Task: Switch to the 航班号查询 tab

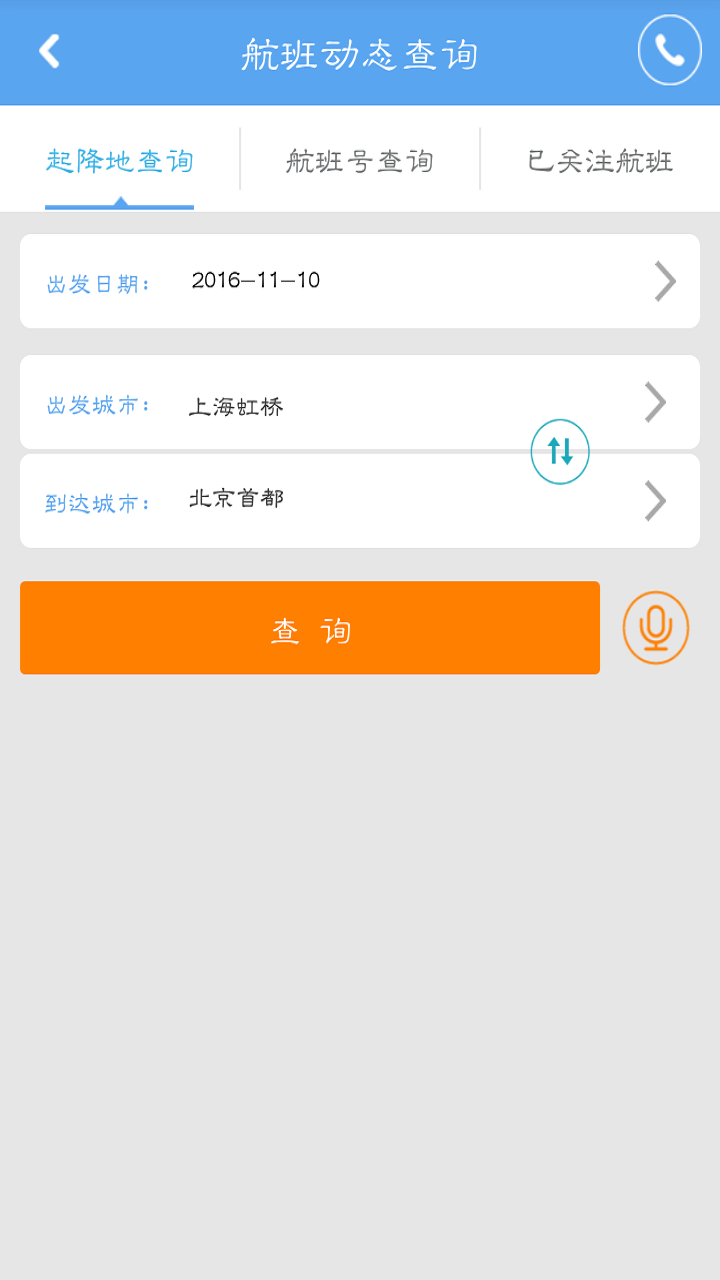Action: pos(360,161)
